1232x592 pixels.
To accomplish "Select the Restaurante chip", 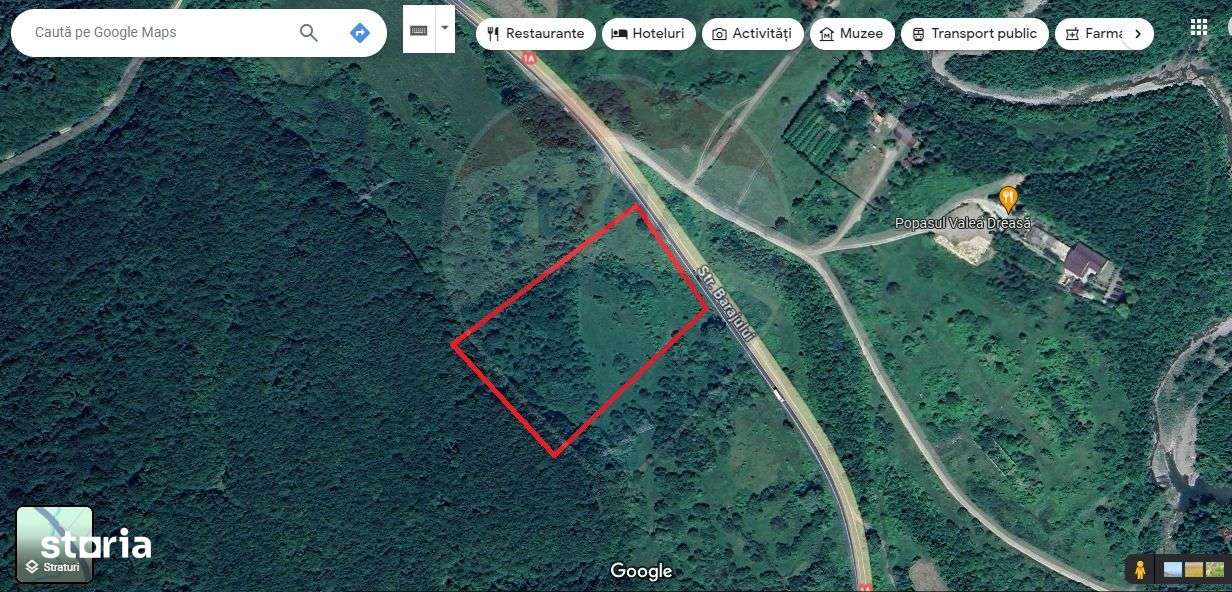I will click(535, 34).
